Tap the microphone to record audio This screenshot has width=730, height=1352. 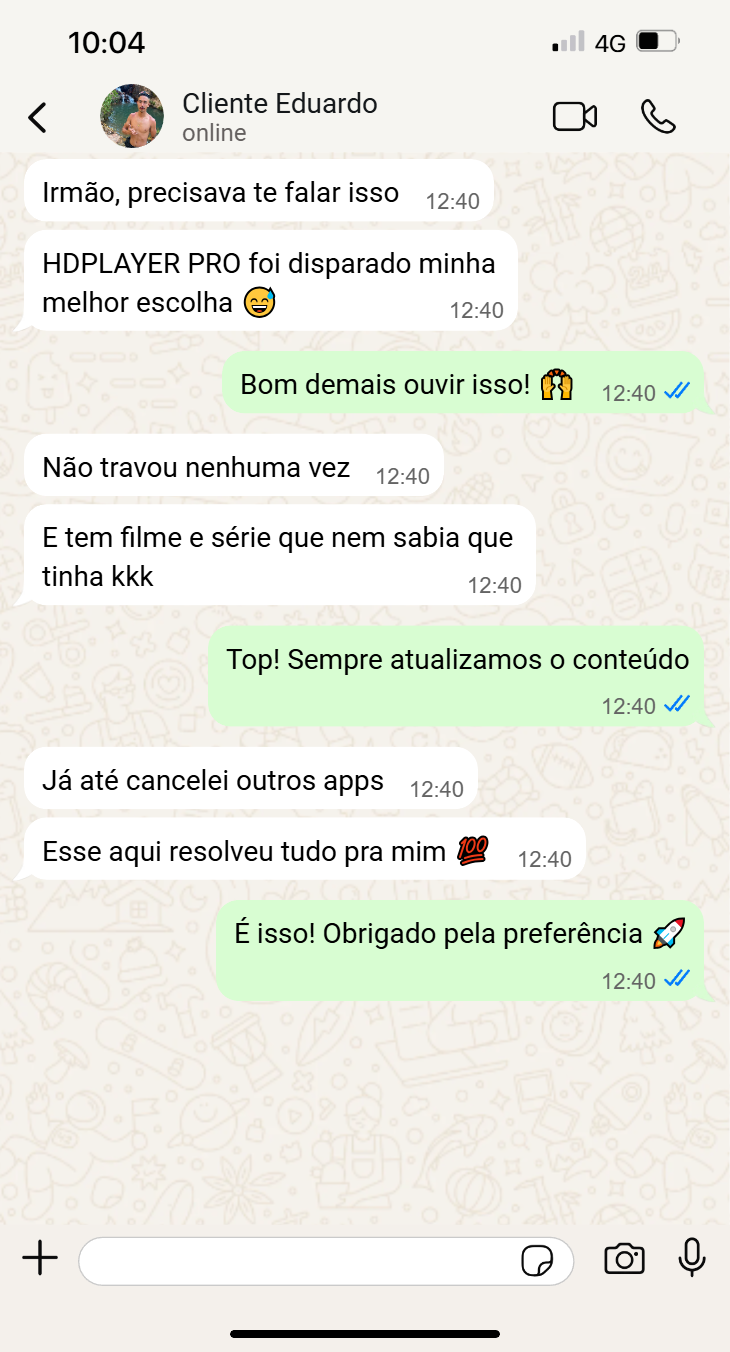coord(692,1258)
